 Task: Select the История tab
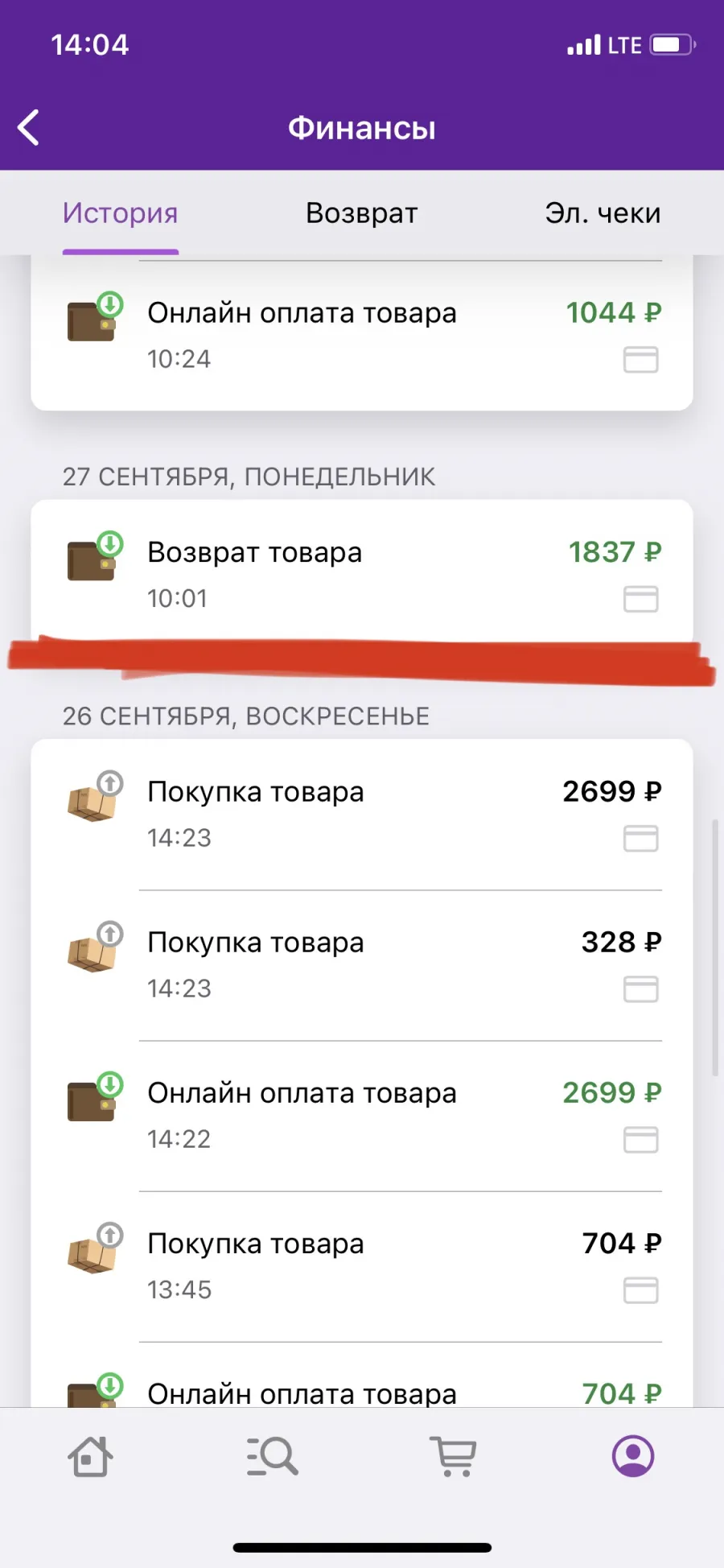121,213
